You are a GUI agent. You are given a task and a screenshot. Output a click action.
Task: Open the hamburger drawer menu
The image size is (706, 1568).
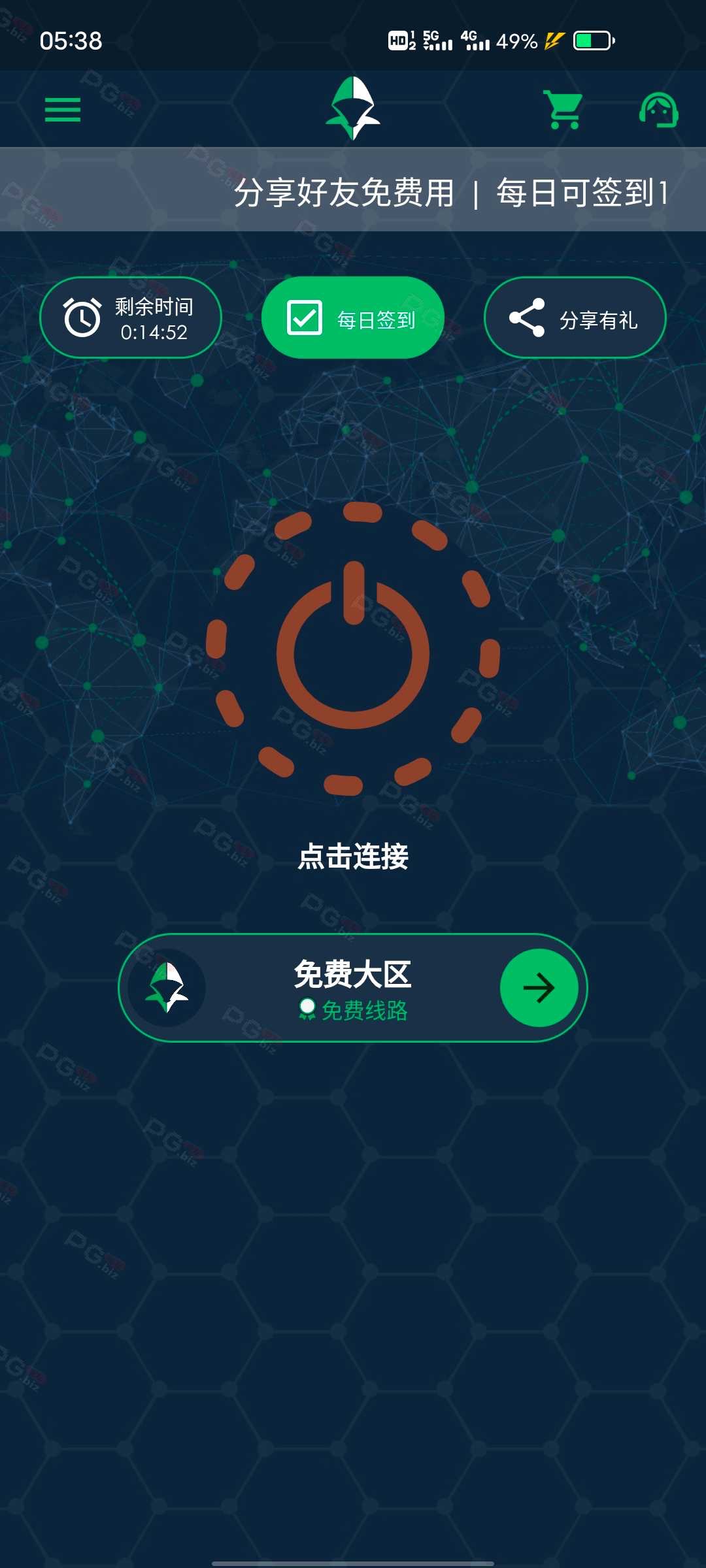tap(63, 110)
